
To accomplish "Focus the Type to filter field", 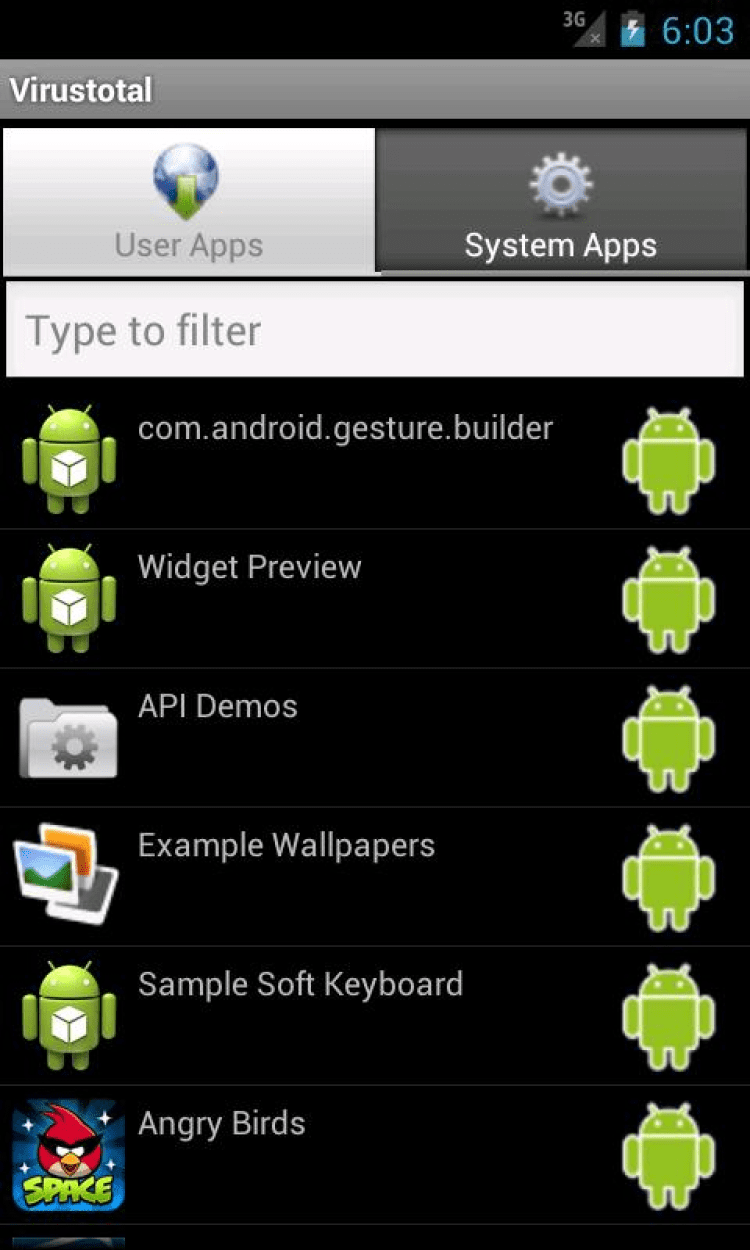I will click(375, 330).
